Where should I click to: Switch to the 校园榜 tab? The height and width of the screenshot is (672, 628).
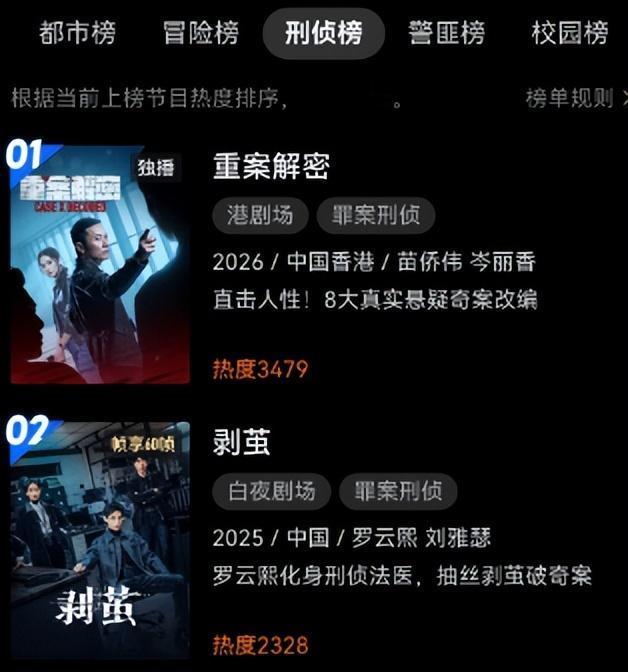click(569, 33)
